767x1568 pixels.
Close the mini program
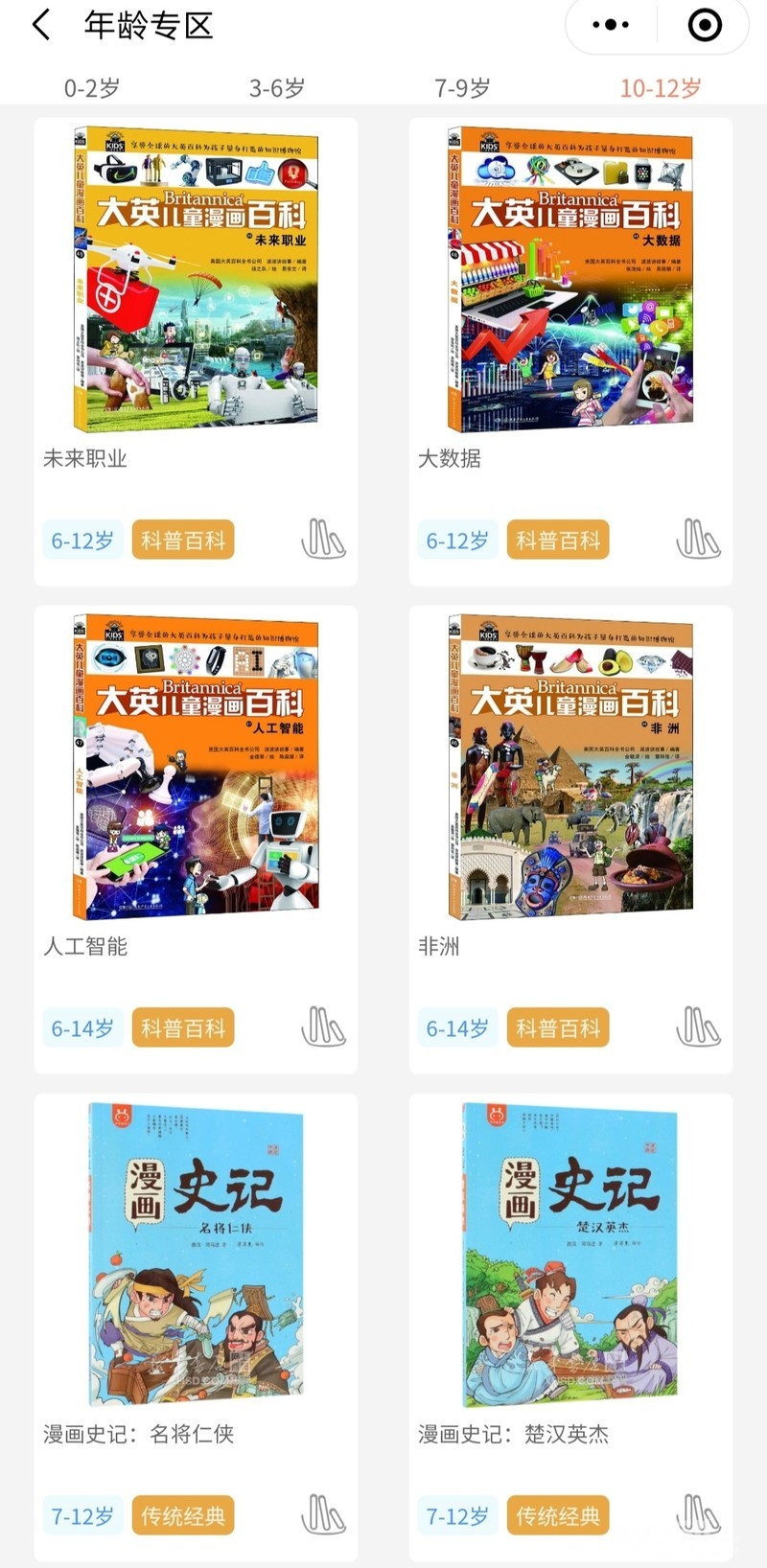click(x=705, y=25)
